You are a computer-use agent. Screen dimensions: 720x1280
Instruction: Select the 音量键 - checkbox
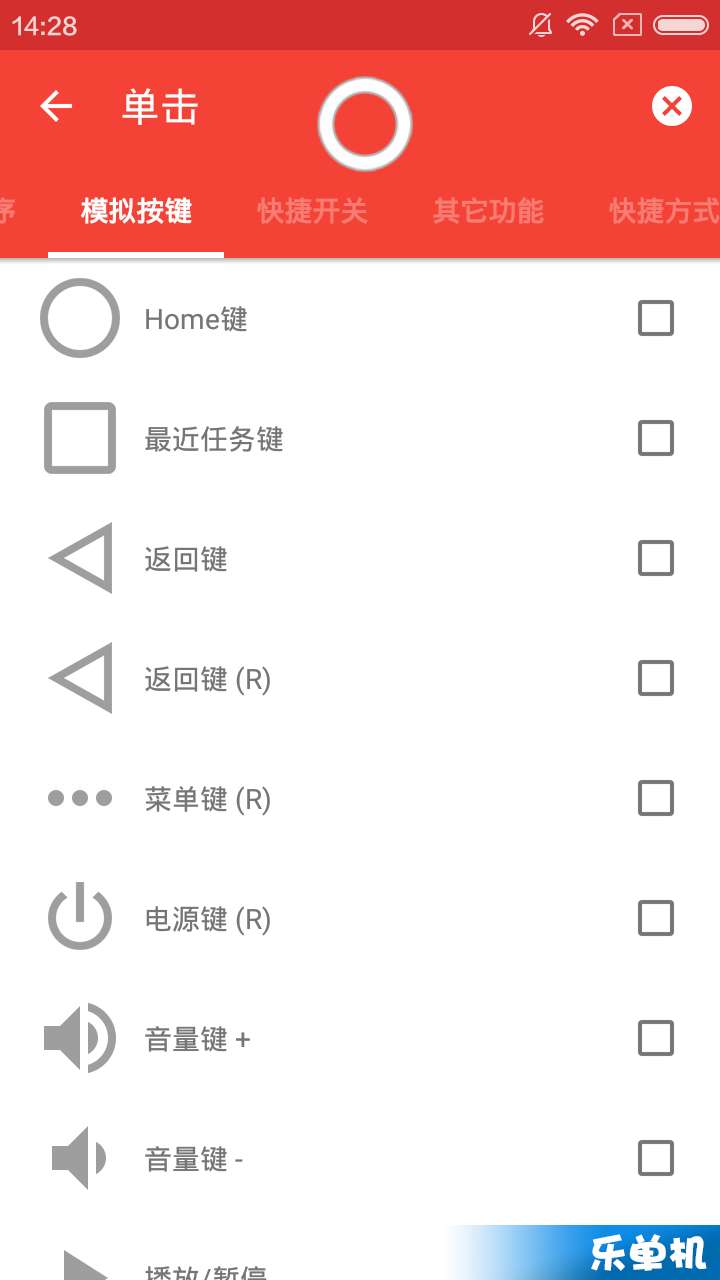[x=656, y=1158]
